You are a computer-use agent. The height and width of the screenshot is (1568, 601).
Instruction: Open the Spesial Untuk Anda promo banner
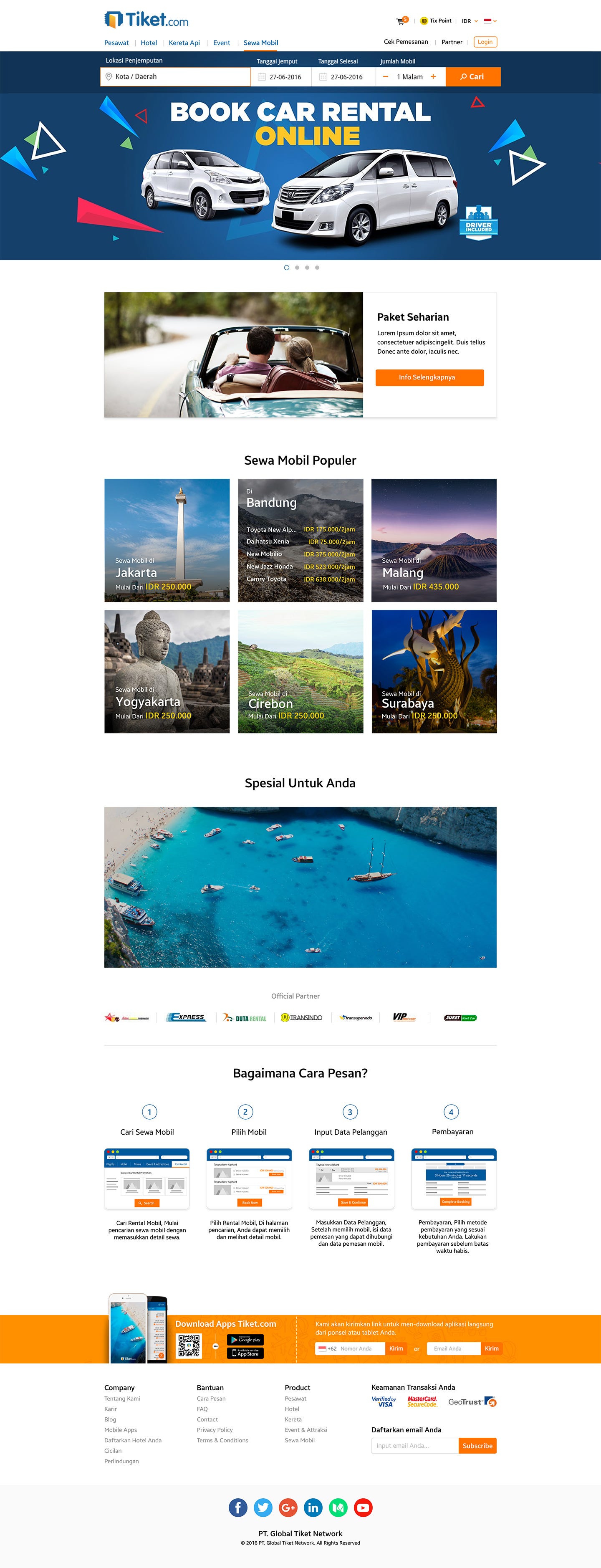300,887
